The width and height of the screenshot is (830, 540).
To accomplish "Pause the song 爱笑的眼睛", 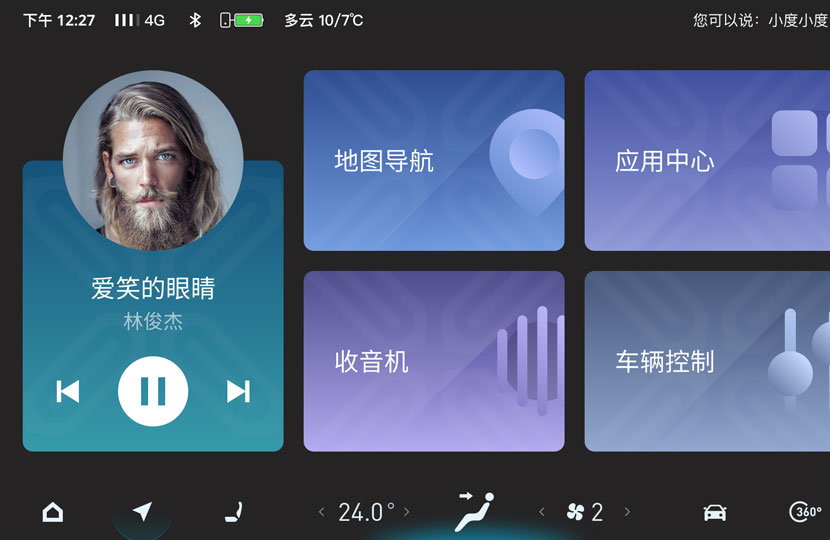I will click(x=153, y=391).
